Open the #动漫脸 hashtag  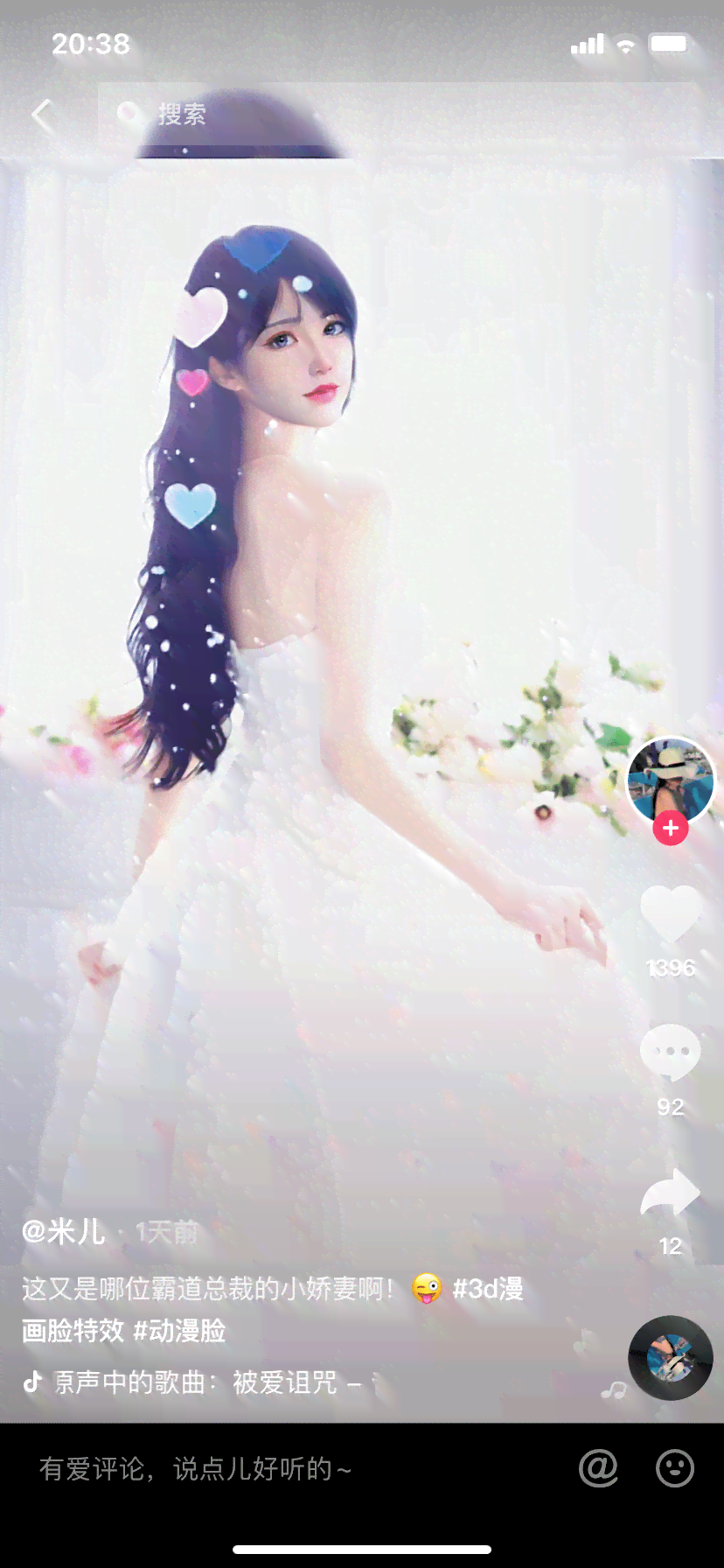[x=179, y=1331]
